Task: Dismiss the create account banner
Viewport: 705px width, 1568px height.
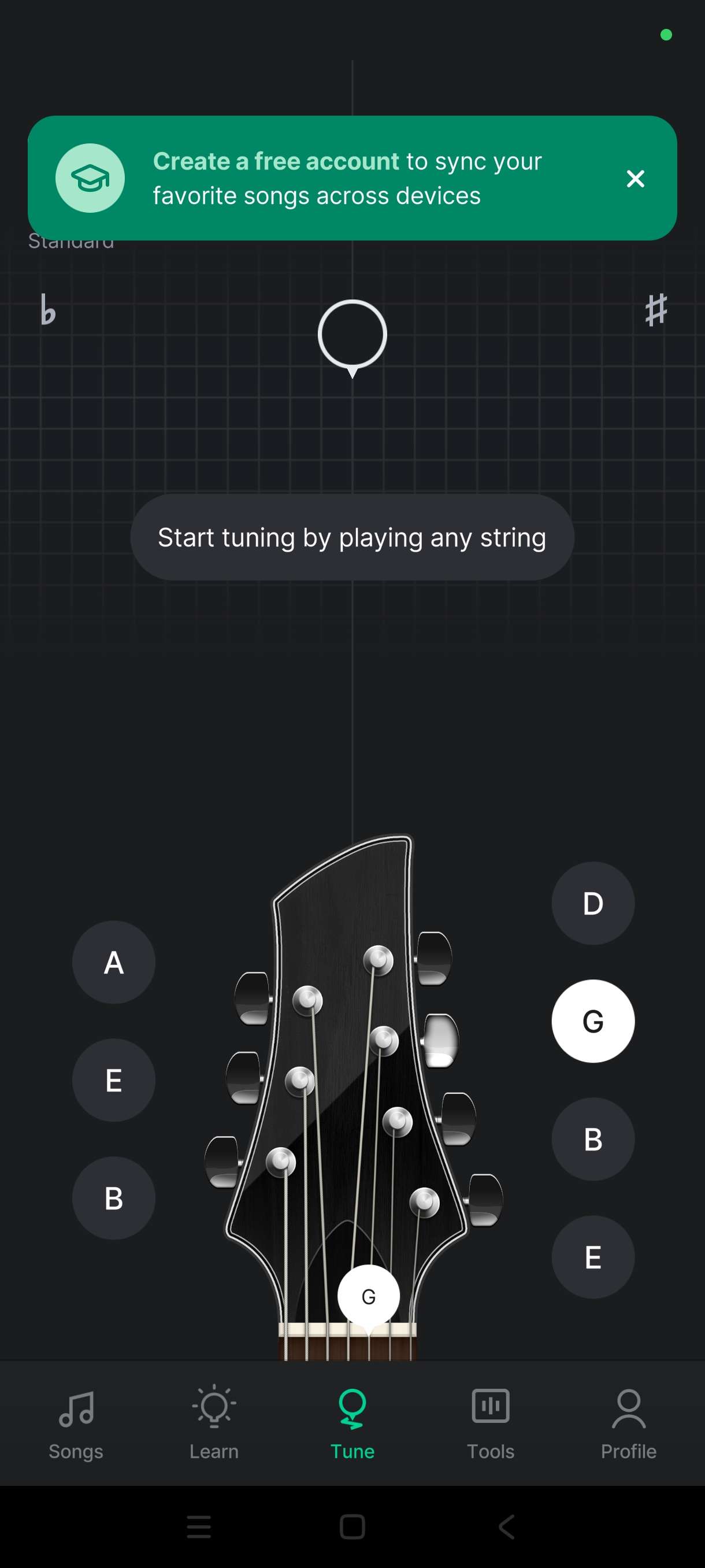Action: (x=635, y=178)
